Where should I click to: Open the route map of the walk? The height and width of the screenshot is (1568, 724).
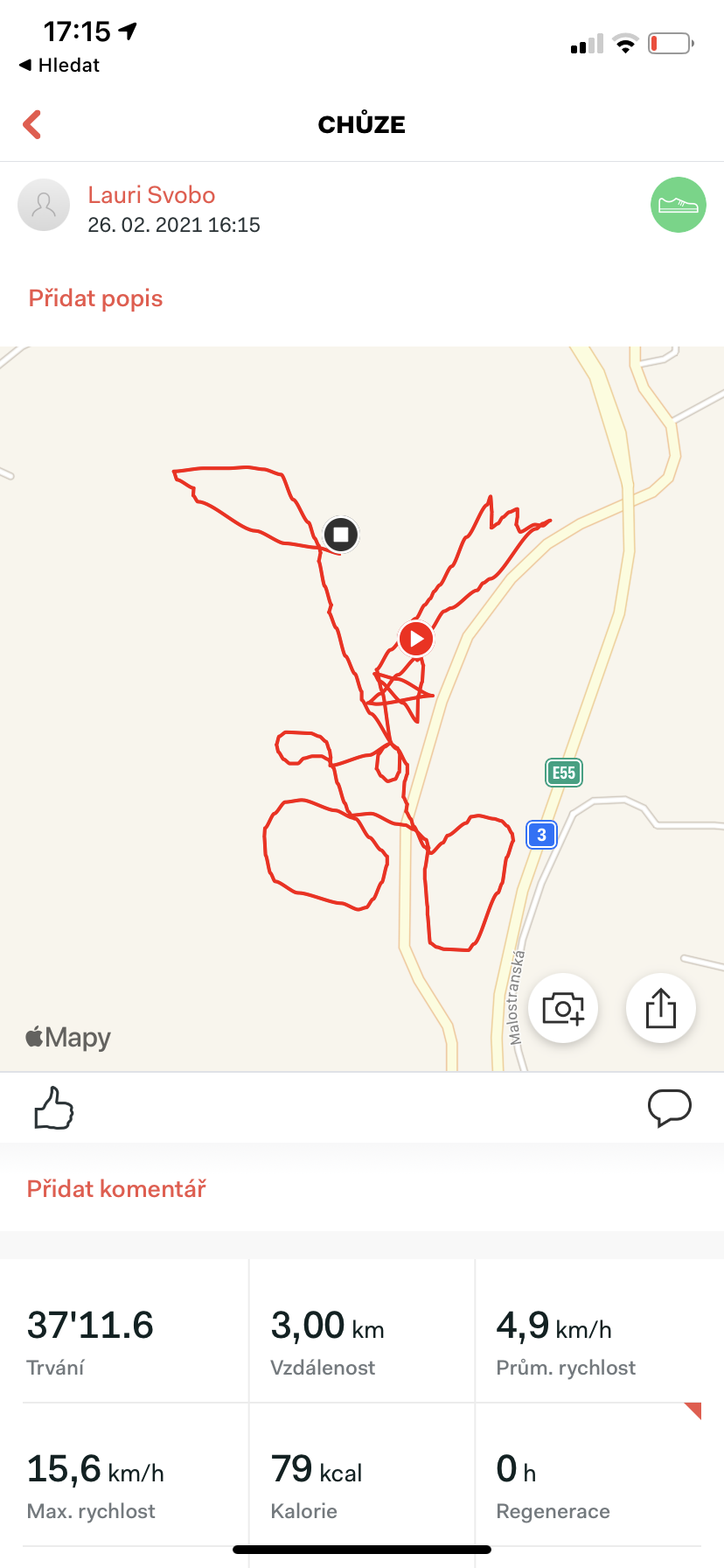point(362,709)
